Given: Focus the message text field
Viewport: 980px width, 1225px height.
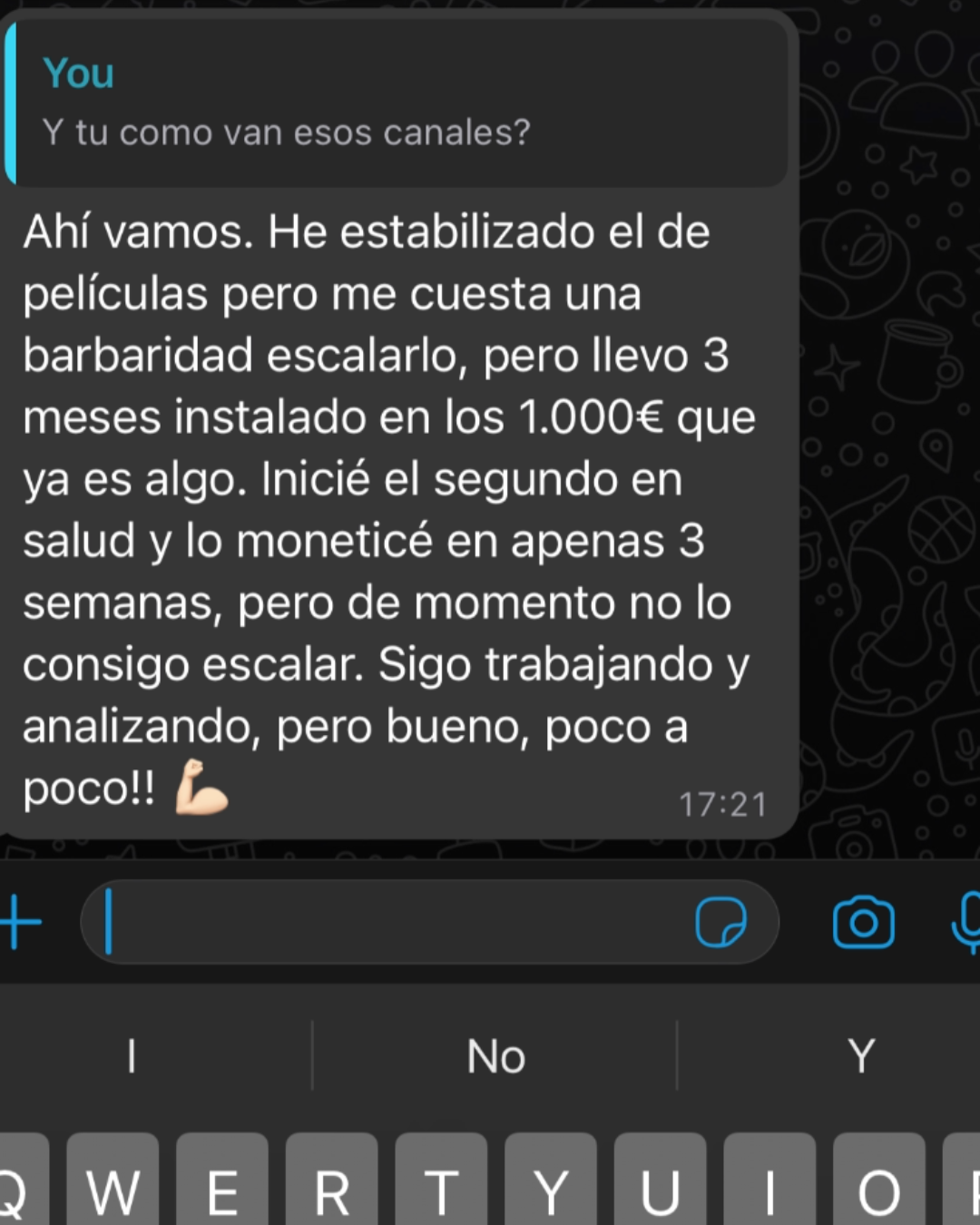Looking at the screenshot, I should [390, 922].
